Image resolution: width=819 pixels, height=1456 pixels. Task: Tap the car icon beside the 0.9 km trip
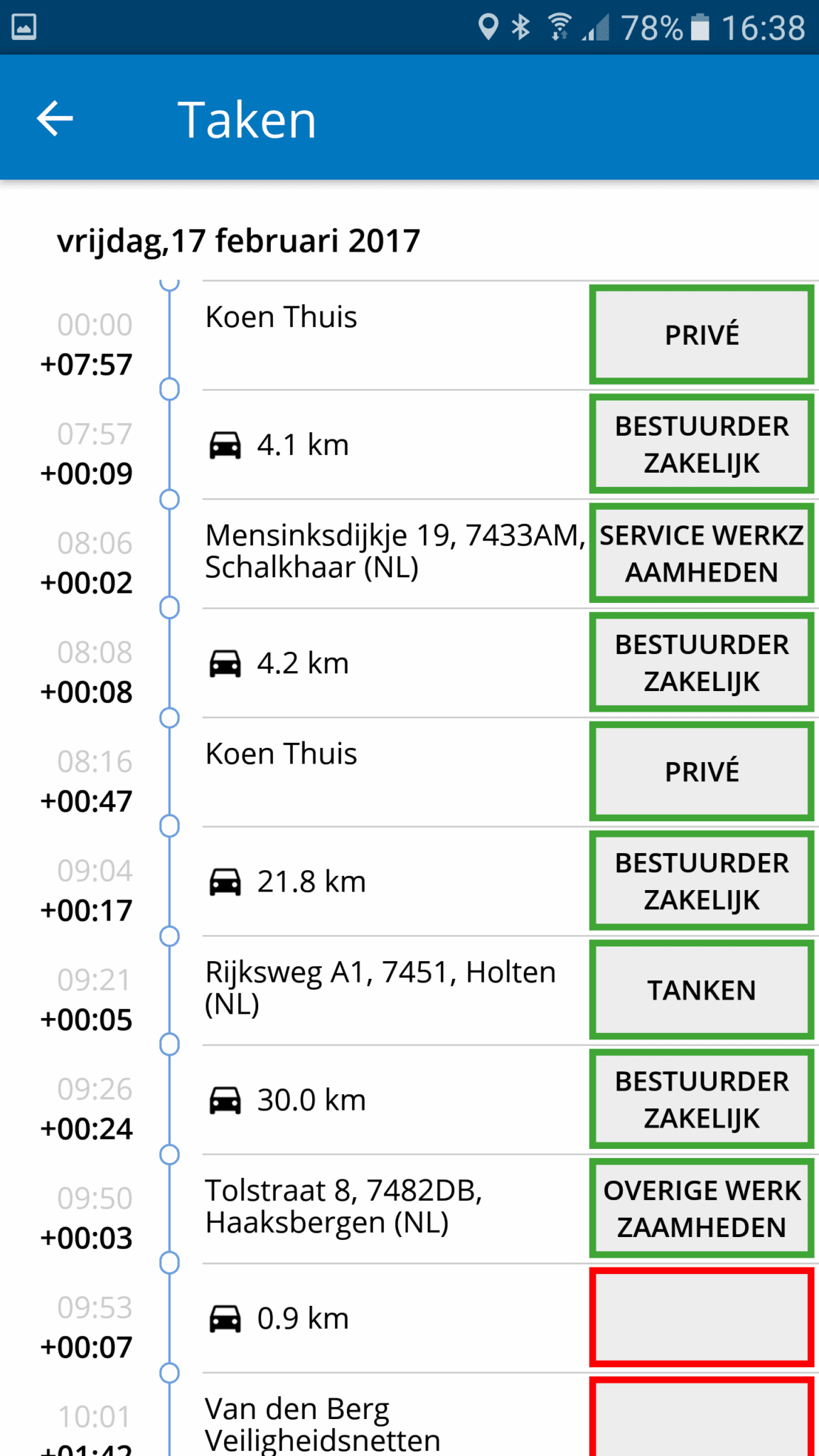(x=226, y=1317)
